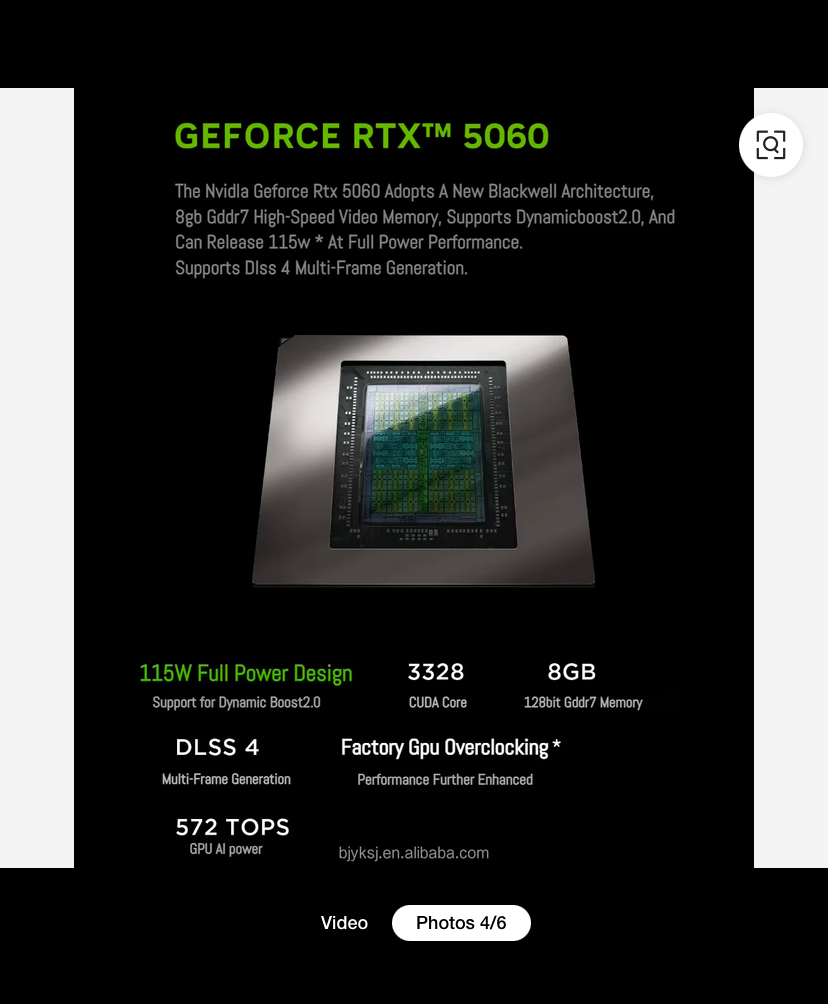The width and height of the screenshot is (828, 1004).
Task: Click the DLSS 4 feature label
Action: click(x=217, y=747)
